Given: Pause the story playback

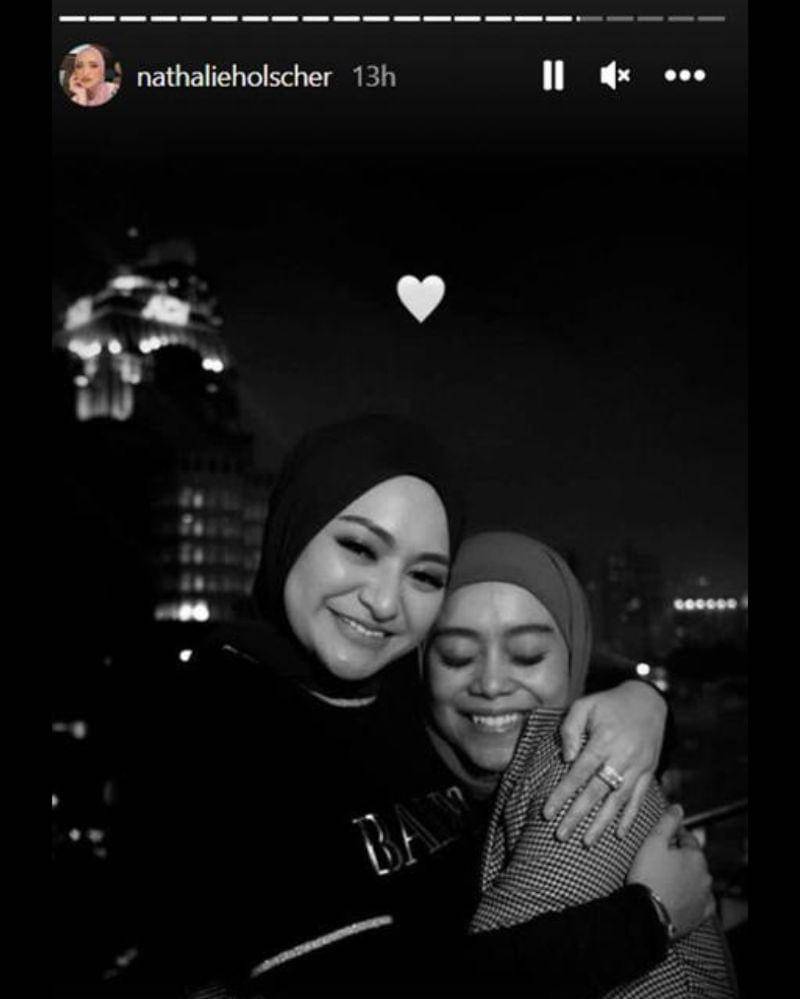Looking at the screenshot, I should pyautogui.click(x=553, y=75).
